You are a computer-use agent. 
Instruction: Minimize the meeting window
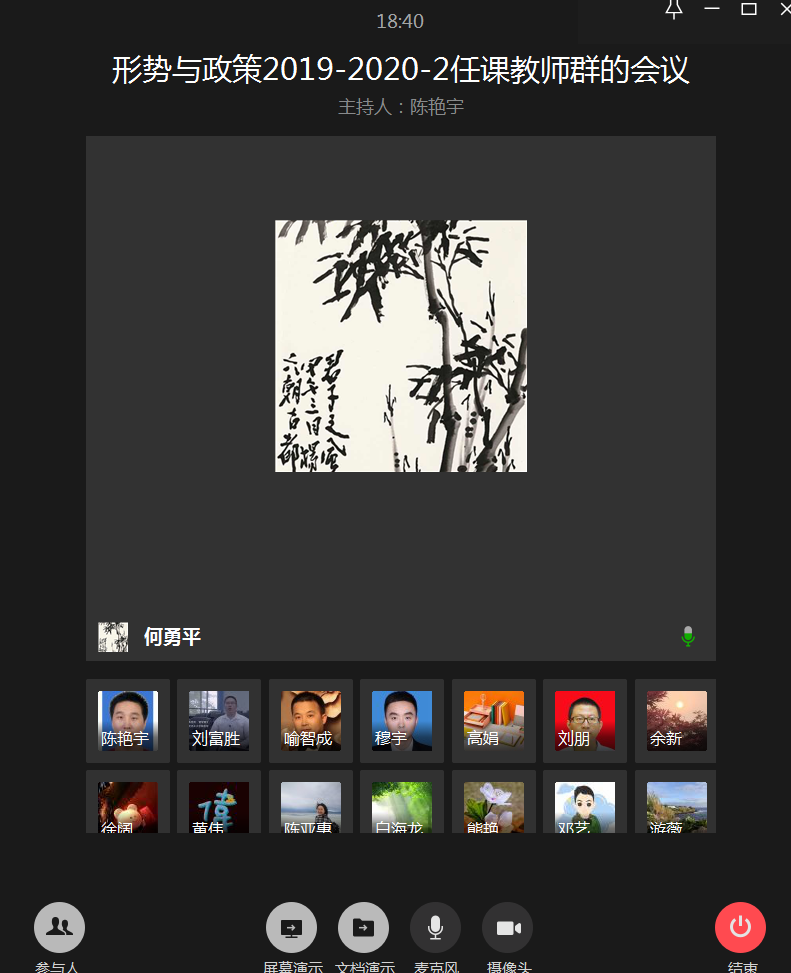[x=712, y=10]
